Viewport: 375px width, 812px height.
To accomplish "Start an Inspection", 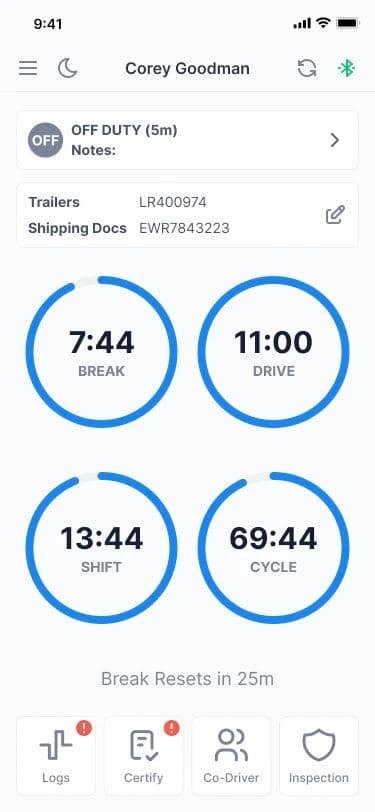I will (x=319, y=756).
